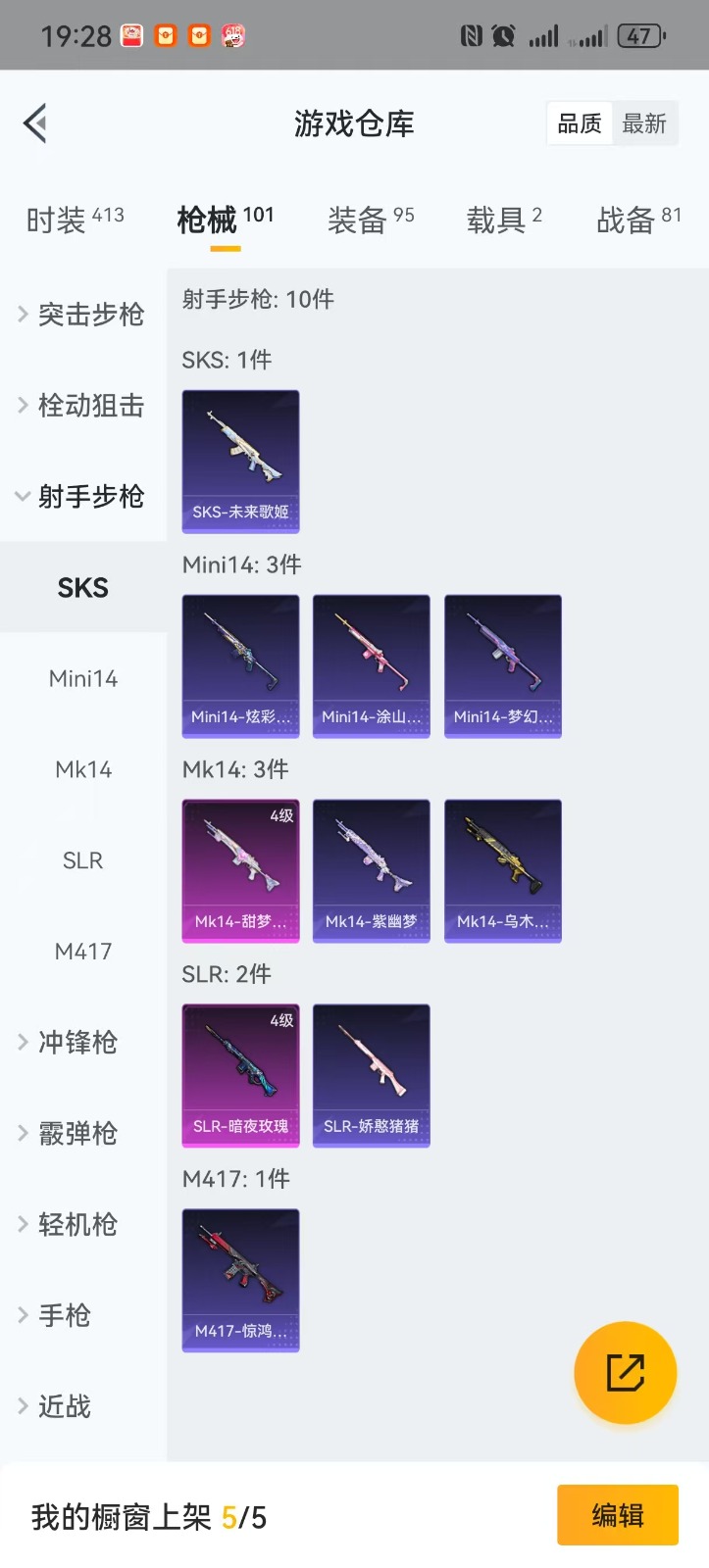
Task: Select Mini14 in the sidebar
Action: pos(83,678)
